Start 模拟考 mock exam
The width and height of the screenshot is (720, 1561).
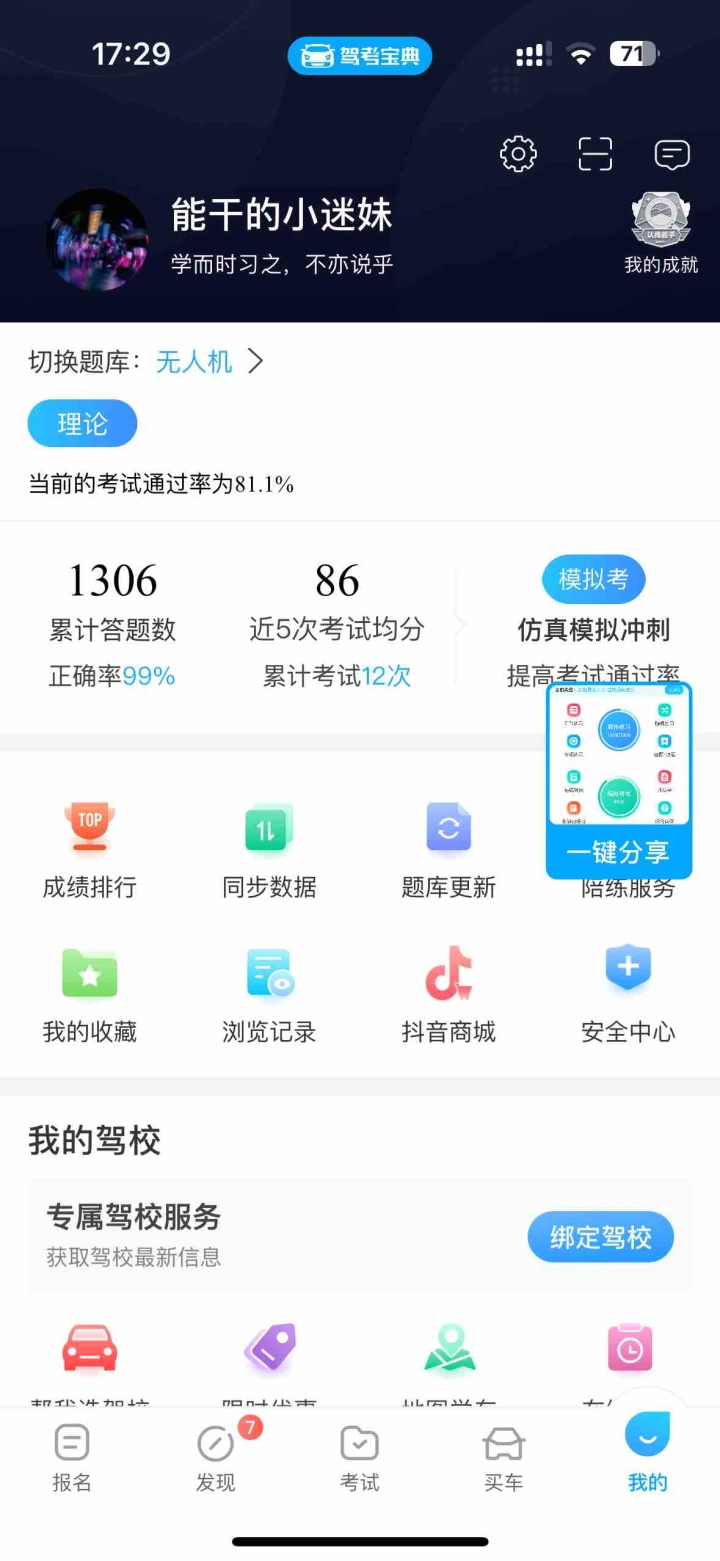tap(594, 579)
